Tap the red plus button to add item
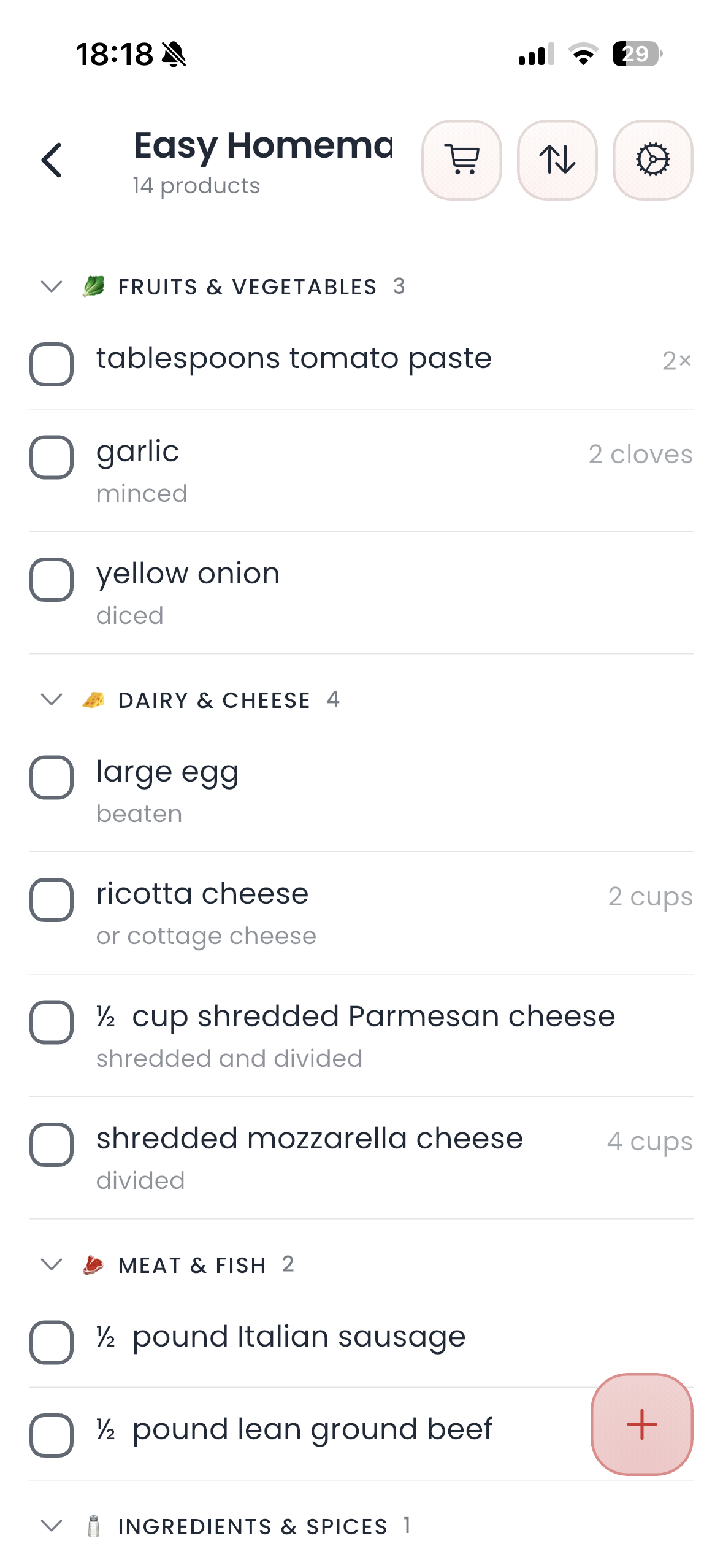Viewport: 723px width, 1568px height. pos(641,1424)
